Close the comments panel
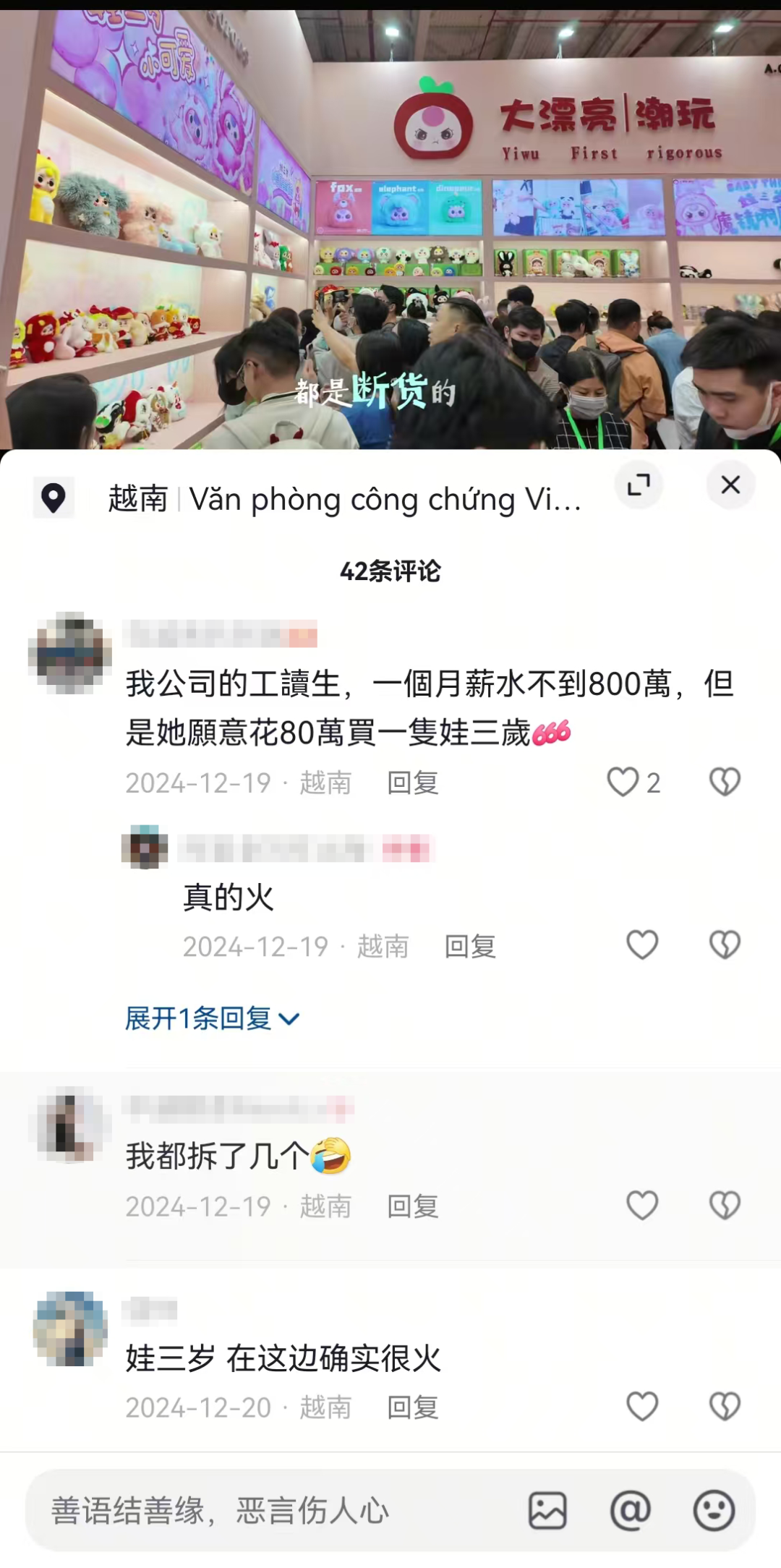The height and width of the screenshot is (1568, 781). pyautogui.click(x=730, y=485)
